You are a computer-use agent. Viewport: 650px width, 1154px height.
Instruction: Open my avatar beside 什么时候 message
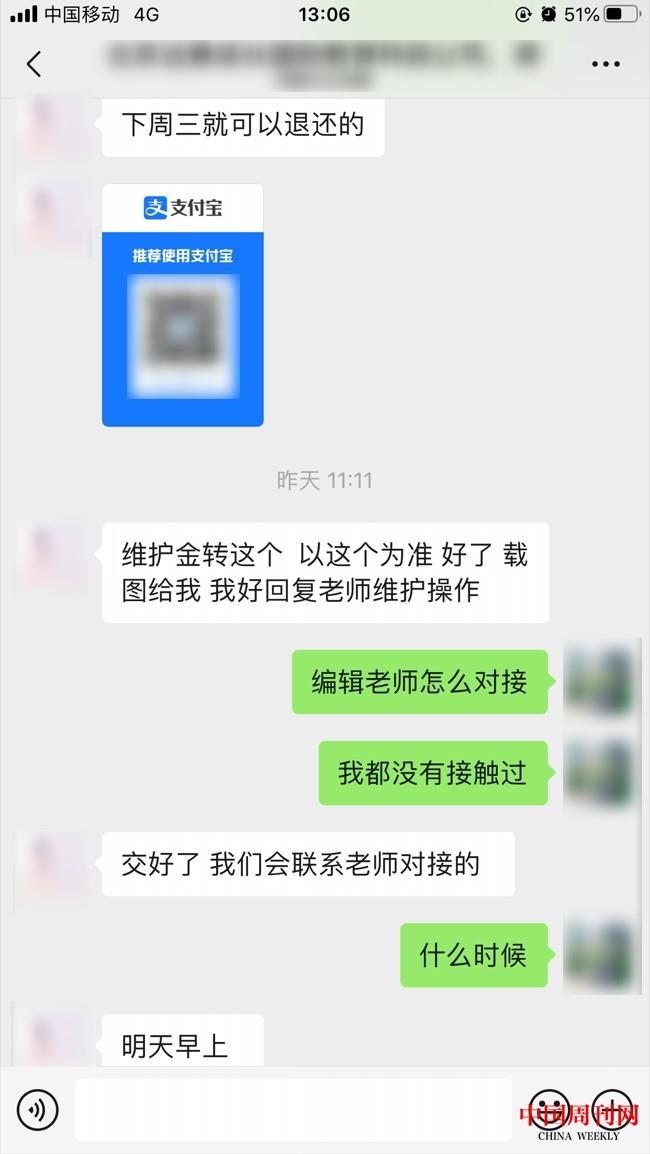click(x=598, y=955)
